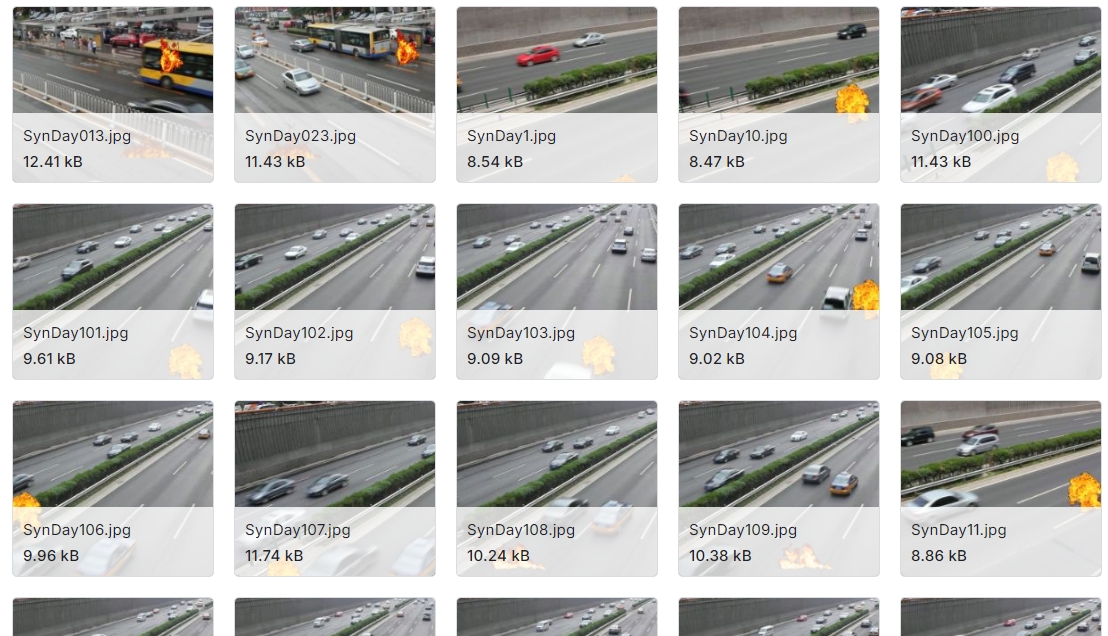Select the SynDay106.jpg thumbnail

113,456
